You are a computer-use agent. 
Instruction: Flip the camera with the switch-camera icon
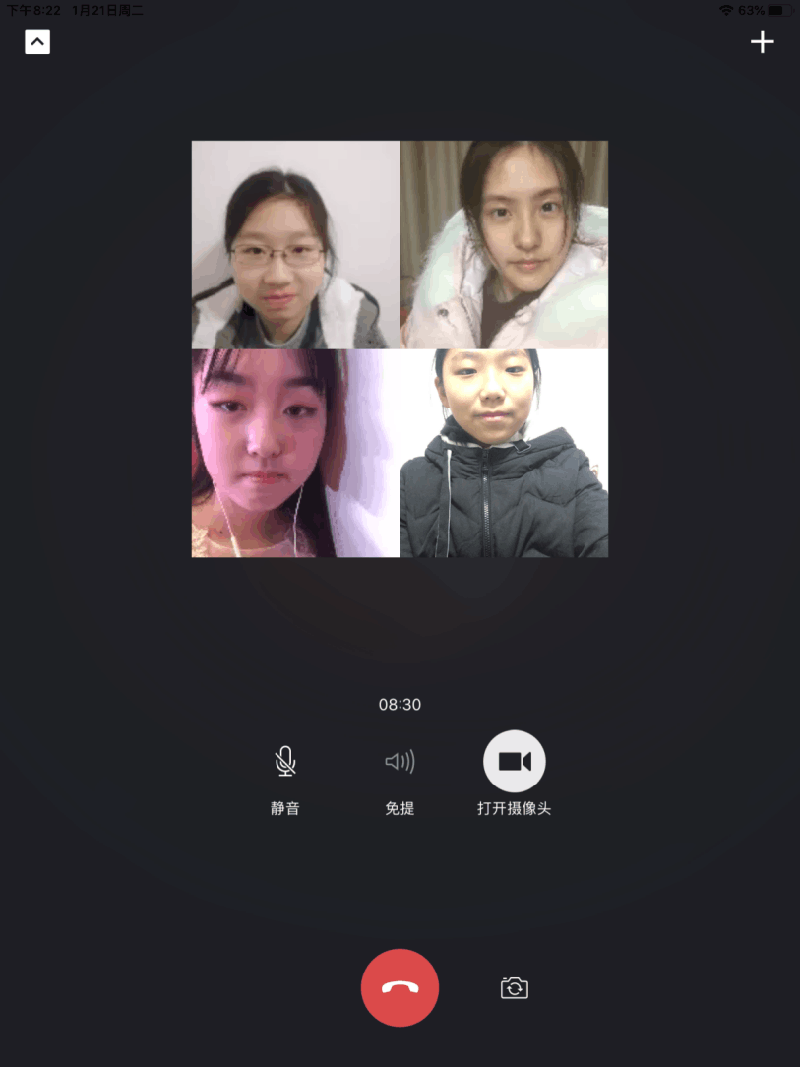tap(514, 988)
